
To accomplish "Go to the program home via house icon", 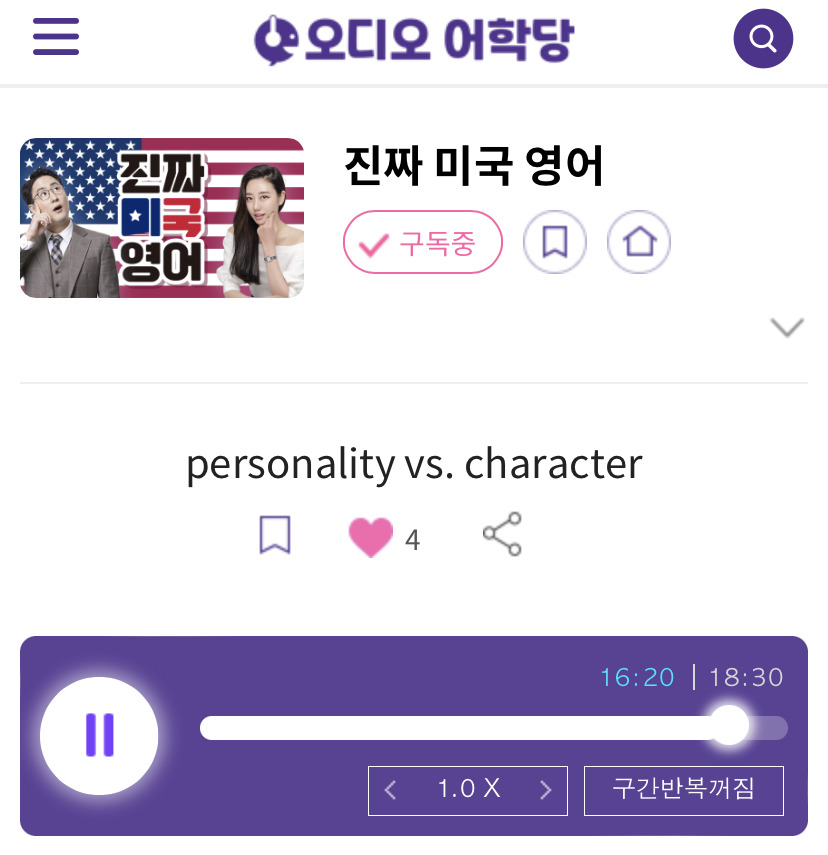I will pyautogui.click(x=639, y=242).
